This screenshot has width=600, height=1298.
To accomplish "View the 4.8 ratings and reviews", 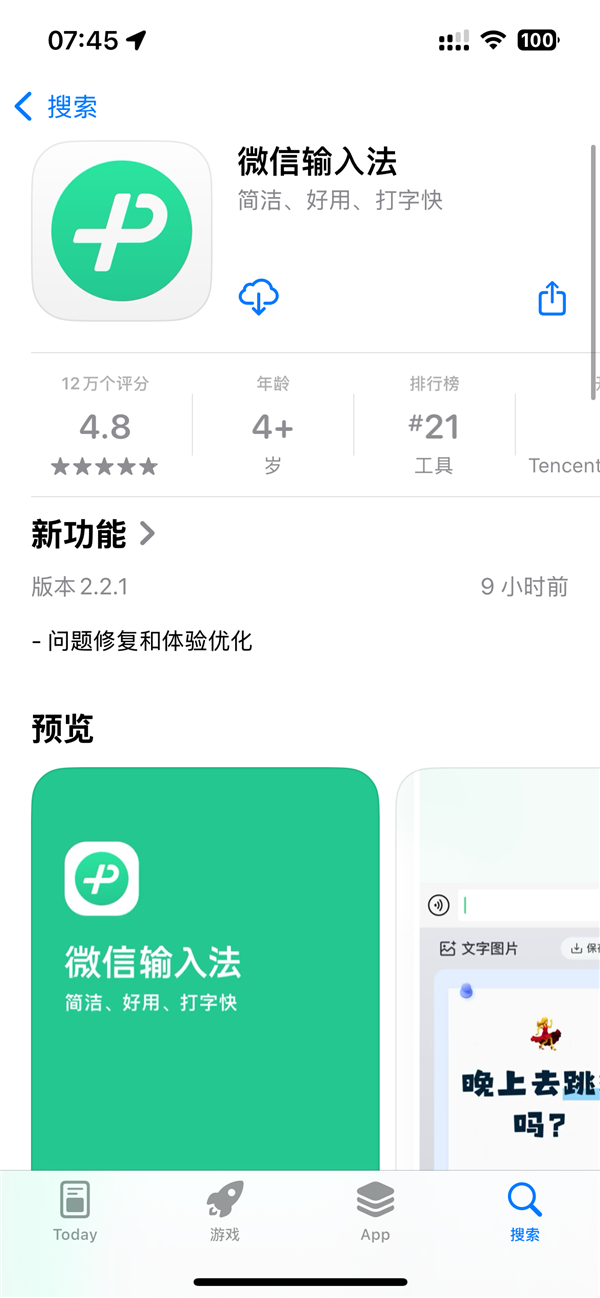I will 105,427.
